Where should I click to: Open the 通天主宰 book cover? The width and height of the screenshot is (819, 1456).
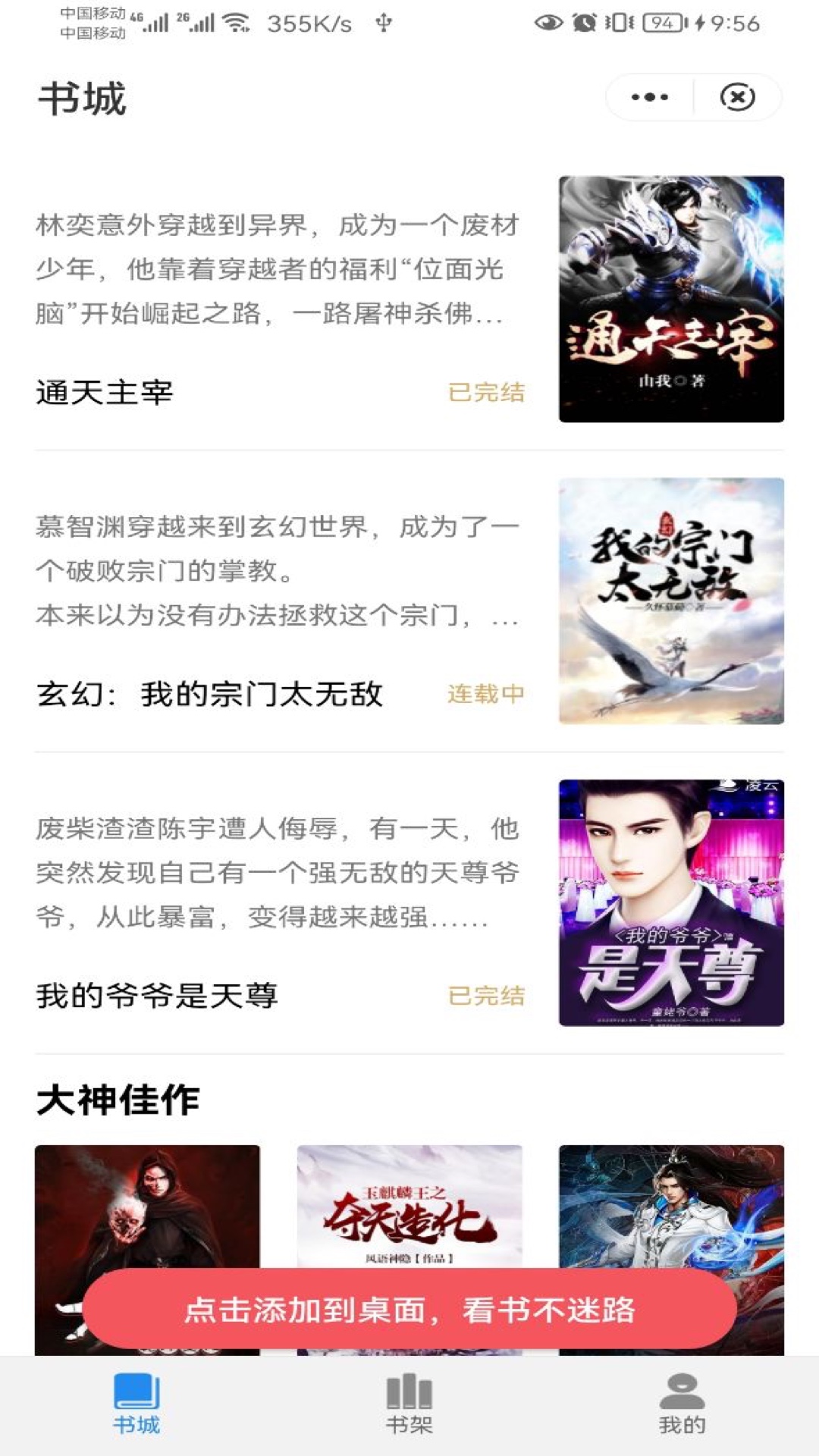[670, 300]
